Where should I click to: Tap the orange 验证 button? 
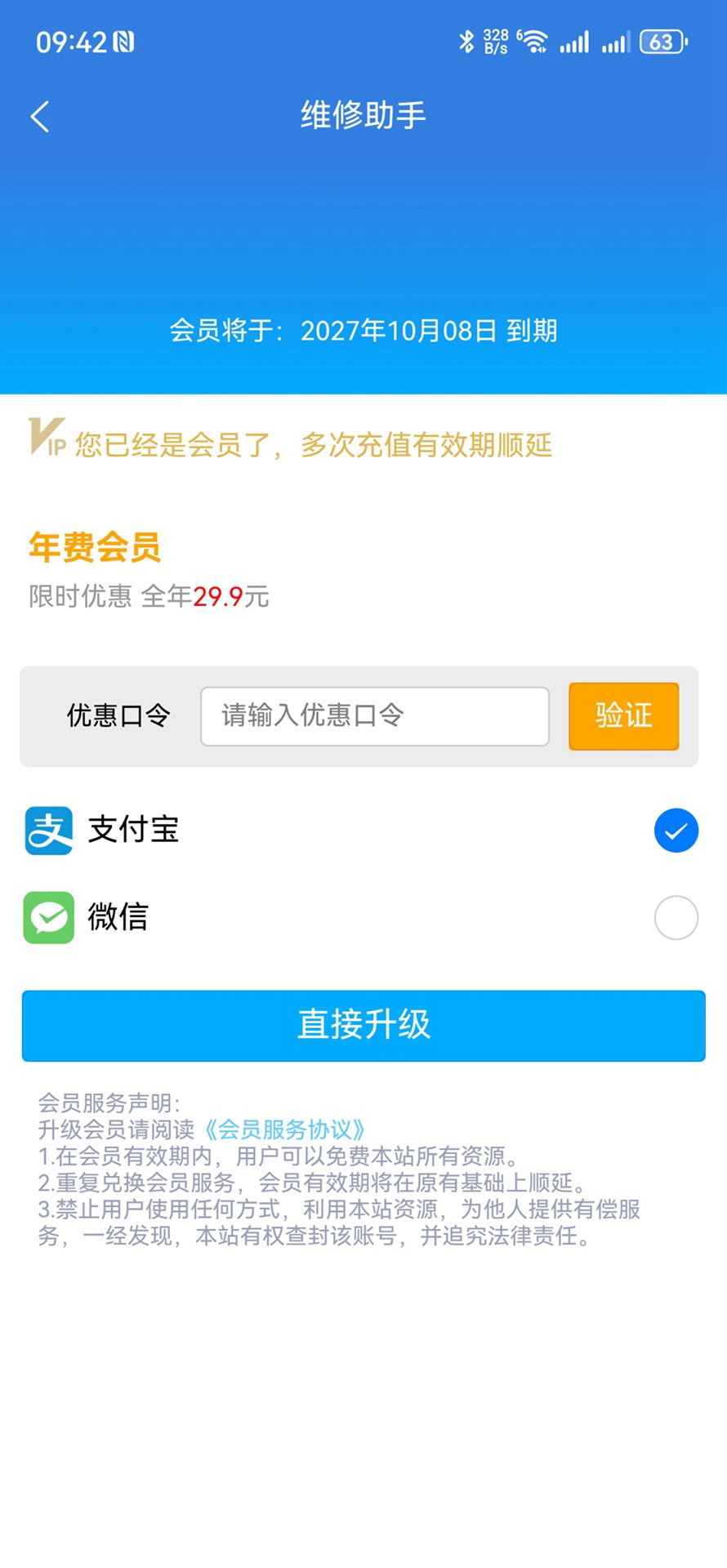click(623, 716)
